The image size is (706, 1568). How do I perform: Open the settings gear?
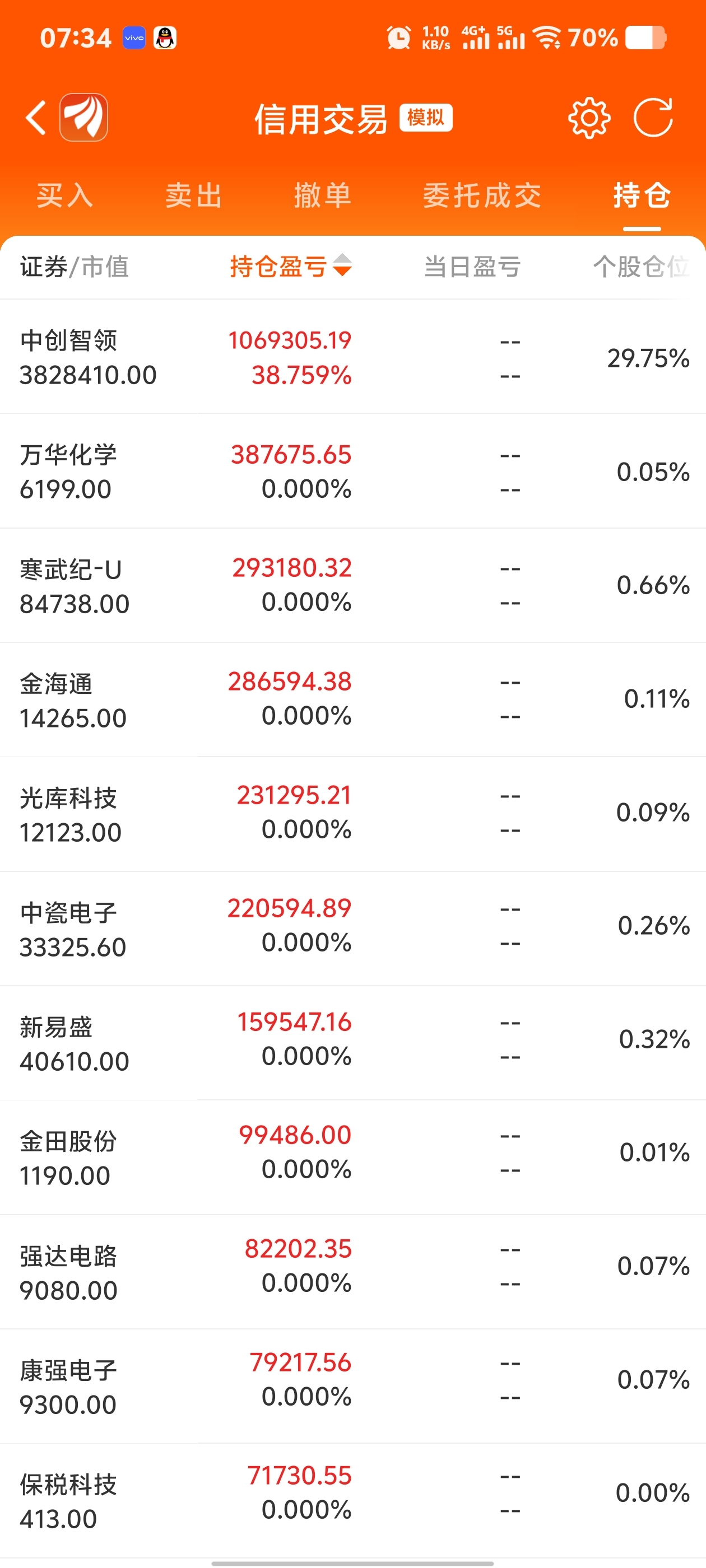point(588,118)
